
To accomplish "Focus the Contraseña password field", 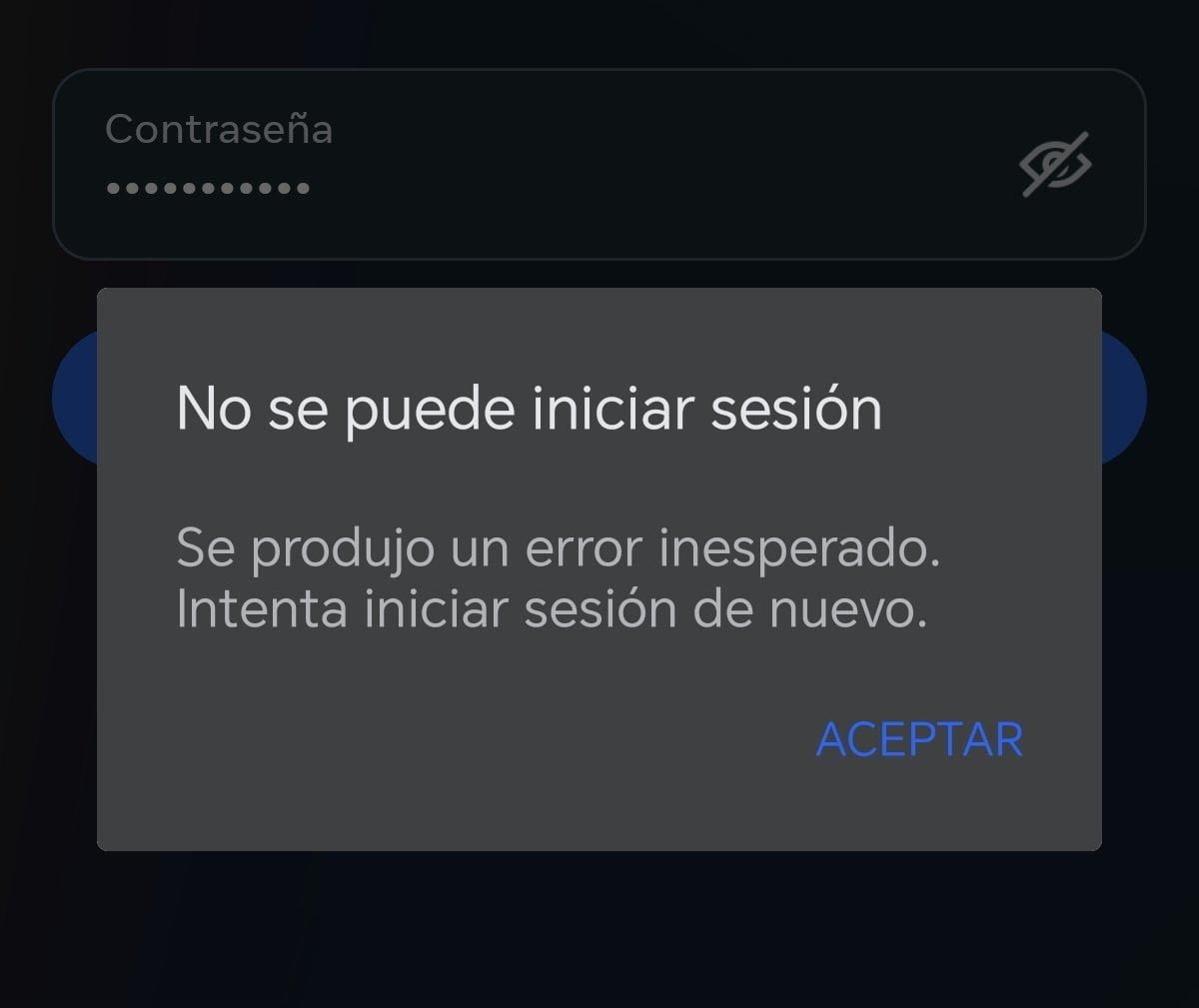I will click(x=500, y=165).
